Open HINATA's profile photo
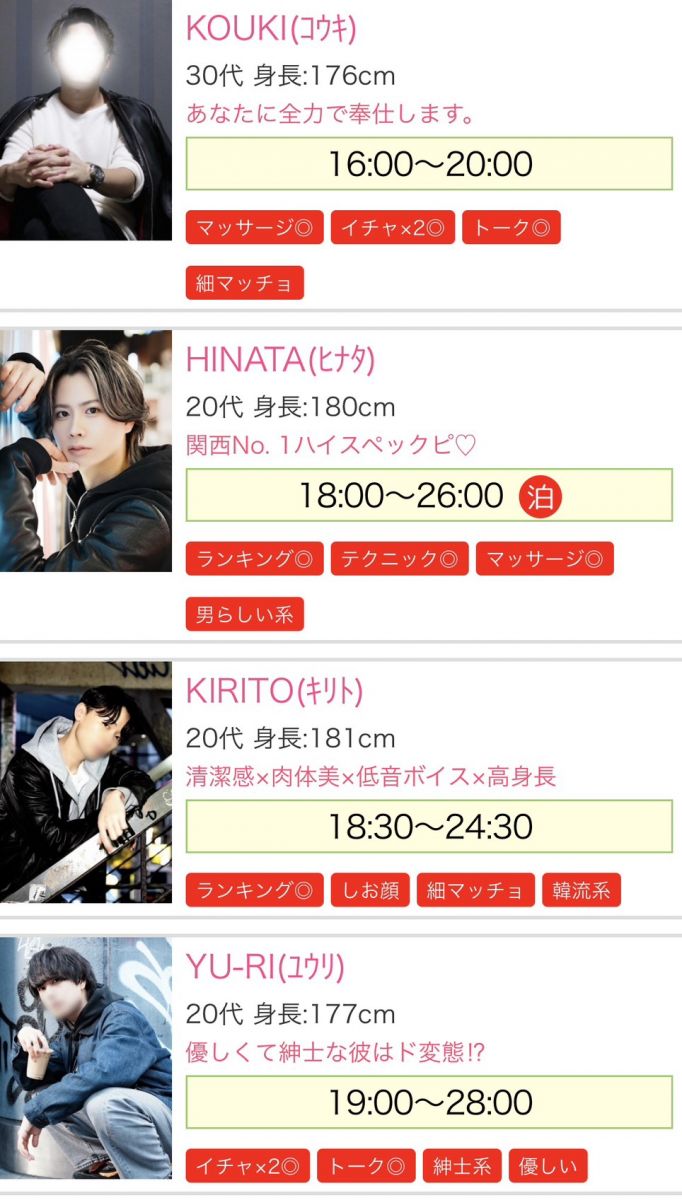The height and width of the screenshot is (1200, 682). point(86,451)
